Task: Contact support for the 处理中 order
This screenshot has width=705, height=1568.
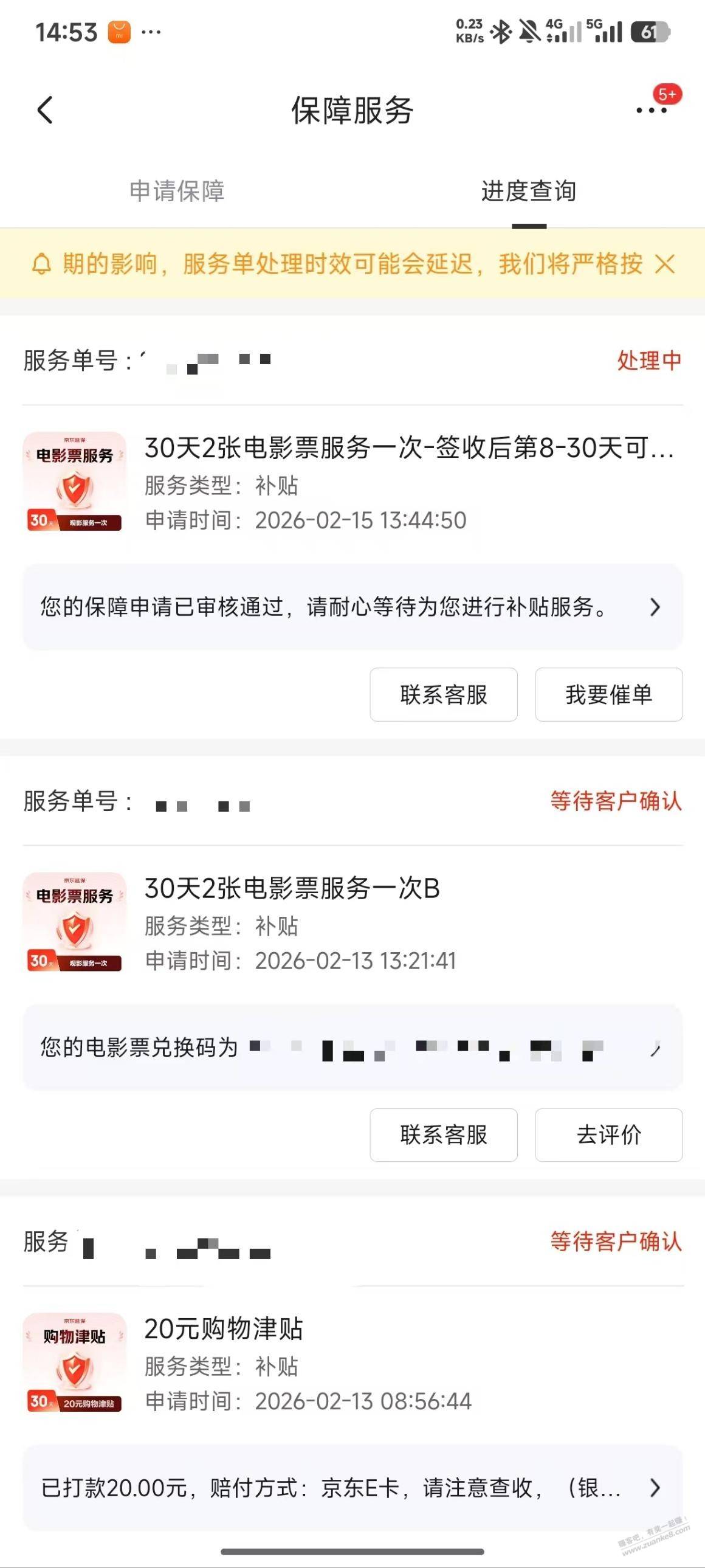Action: point(444,694)
